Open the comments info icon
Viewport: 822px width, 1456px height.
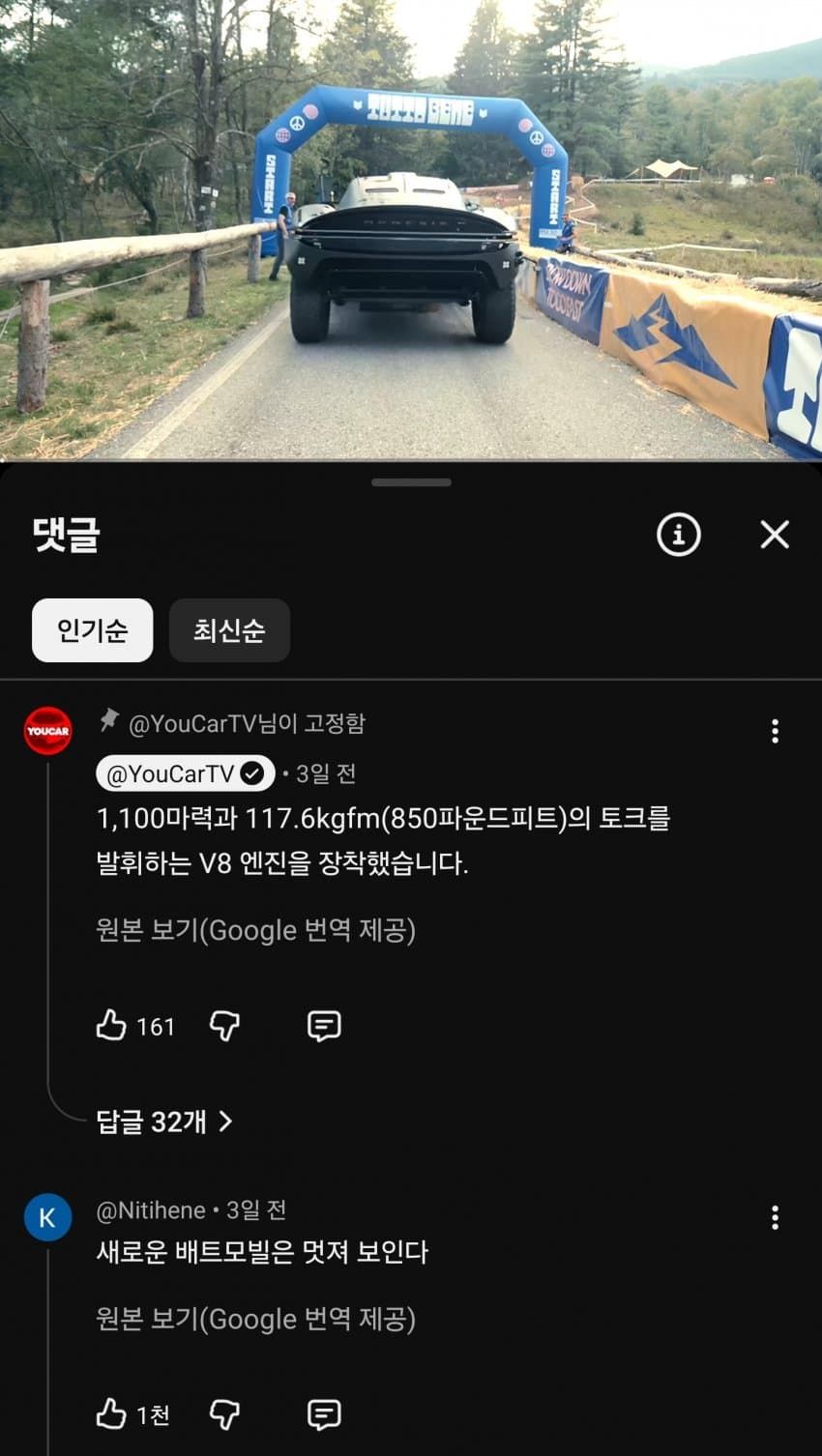click(679, 535)
